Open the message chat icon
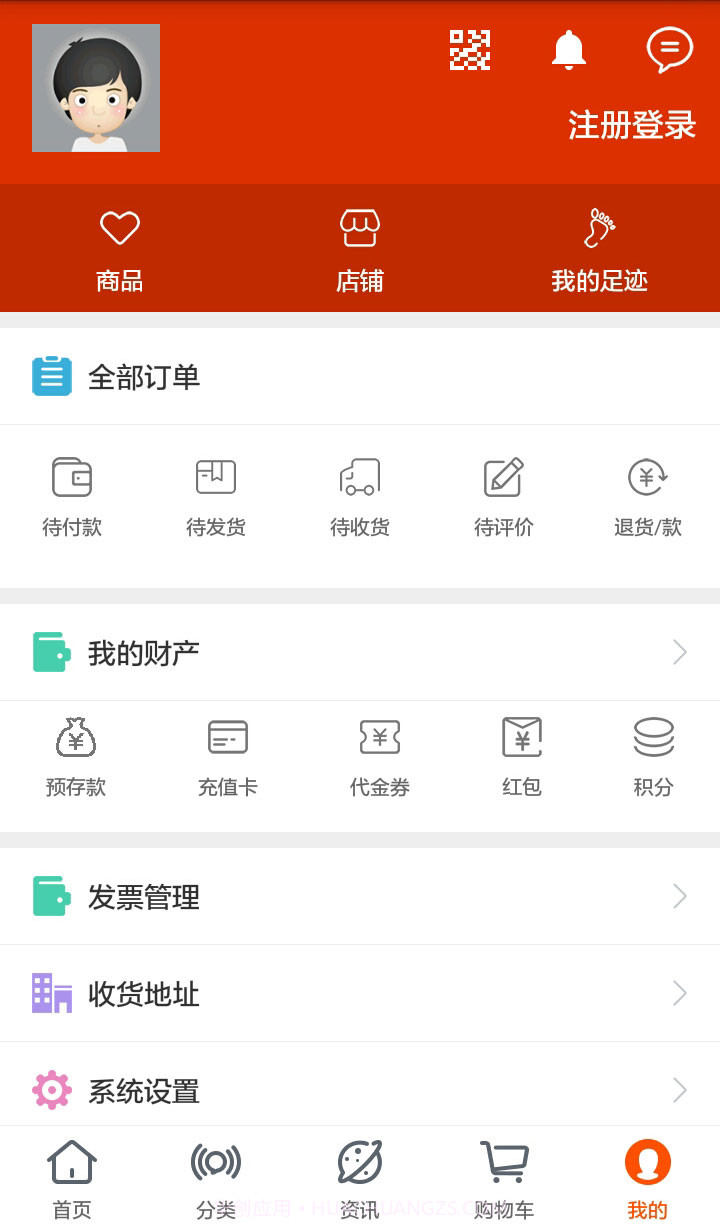 coord(668,49)
